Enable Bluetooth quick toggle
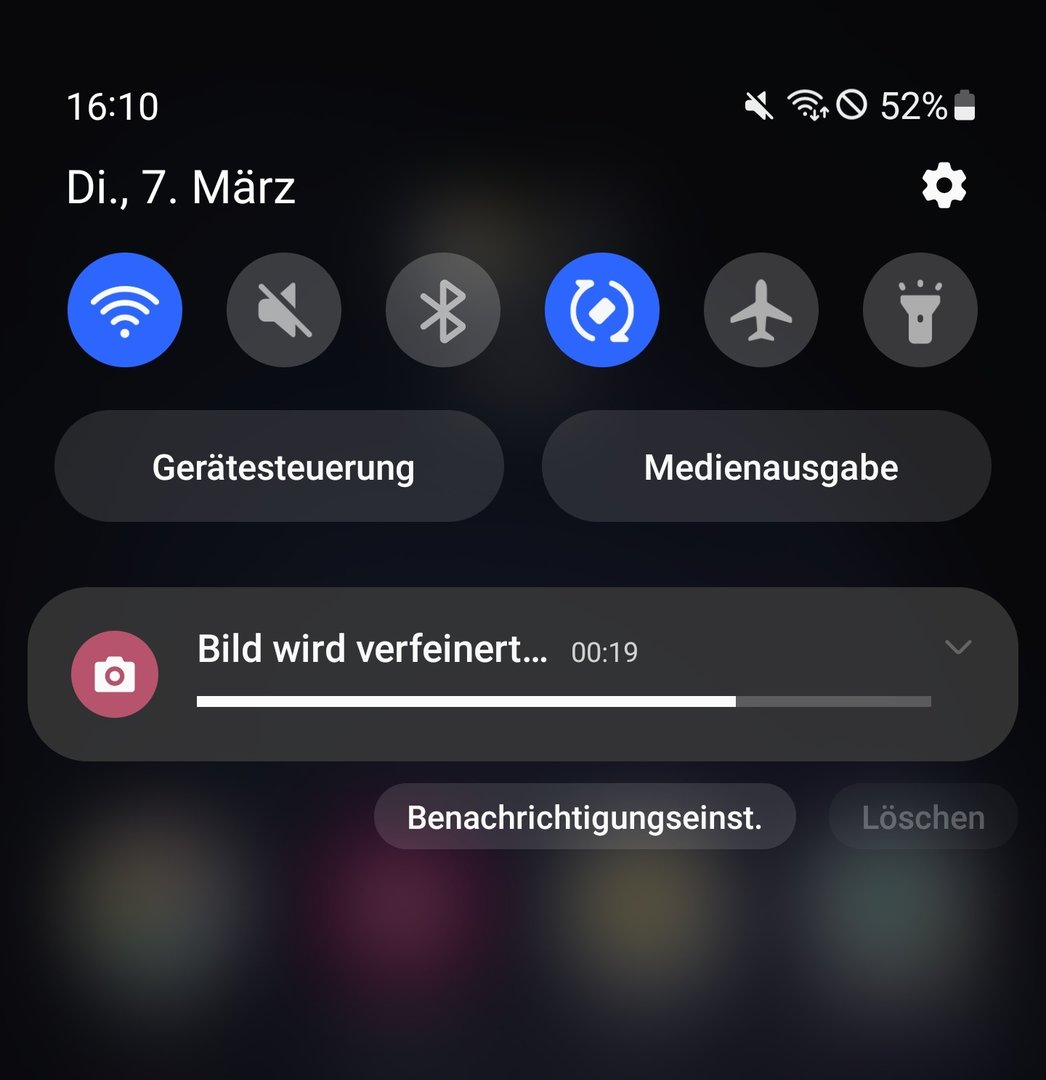This screenshot has width=1046, height=1080. point(443,310)
